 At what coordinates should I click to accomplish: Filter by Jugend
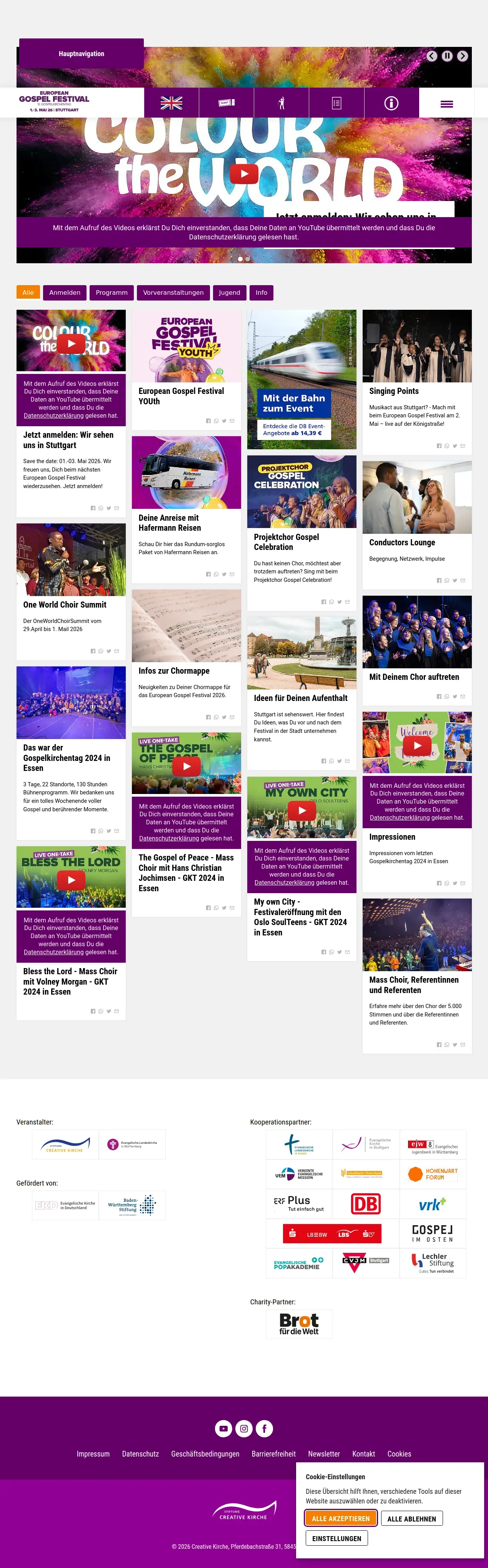coord(230,292)
